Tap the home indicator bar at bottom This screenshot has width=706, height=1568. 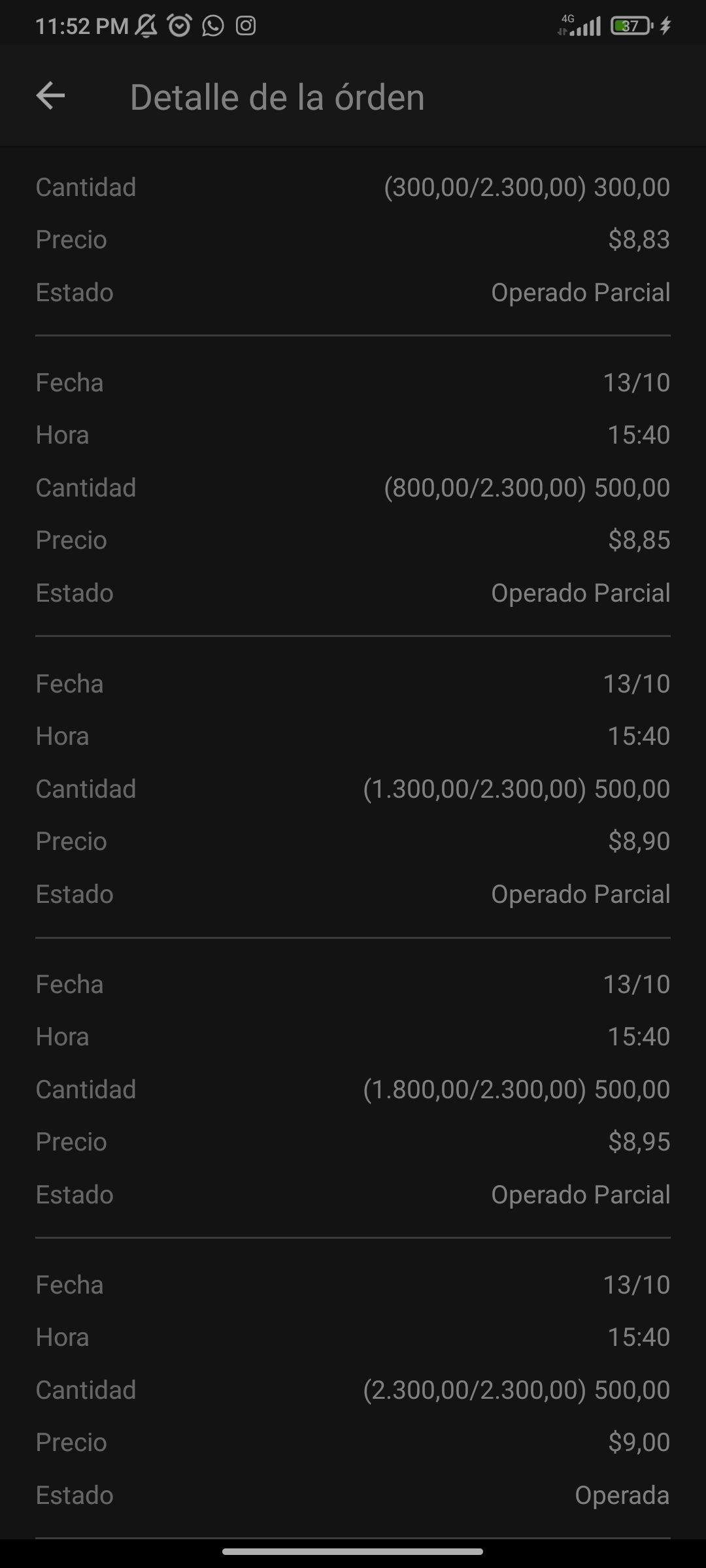[x=353, y=1551]
